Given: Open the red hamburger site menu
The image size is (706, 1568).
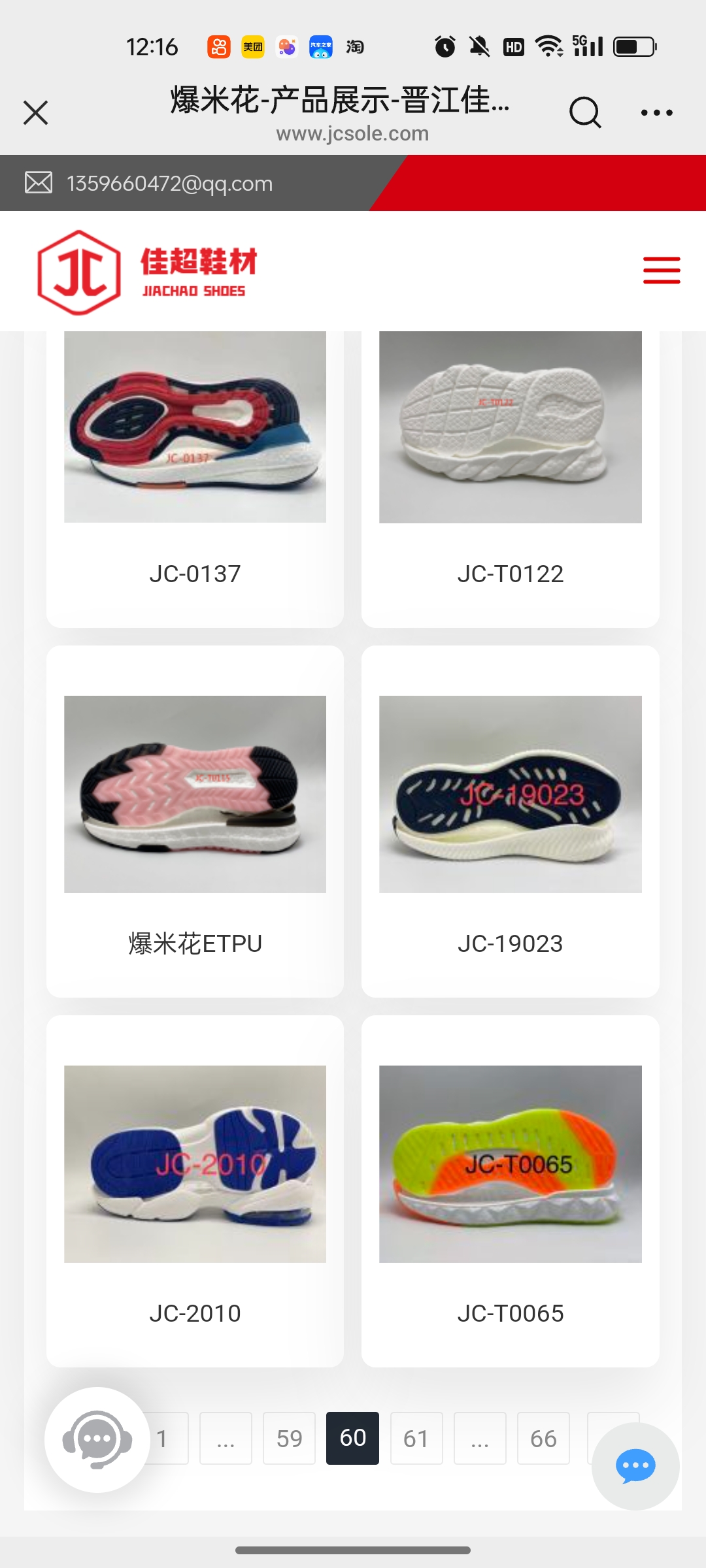Looking at the screenshot, I should click(662, 270).
